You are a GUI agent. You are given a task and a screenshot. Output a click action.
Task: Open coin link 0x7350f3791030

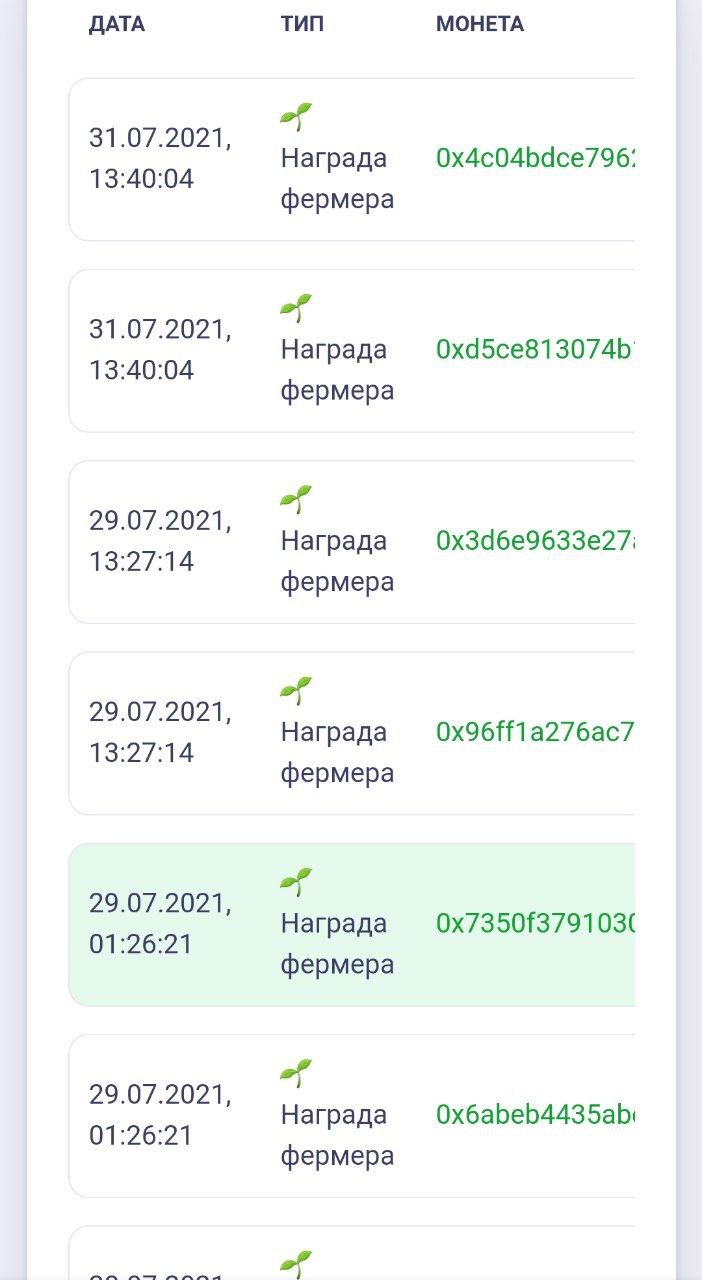pyautogui.click(x=536, y=923)
